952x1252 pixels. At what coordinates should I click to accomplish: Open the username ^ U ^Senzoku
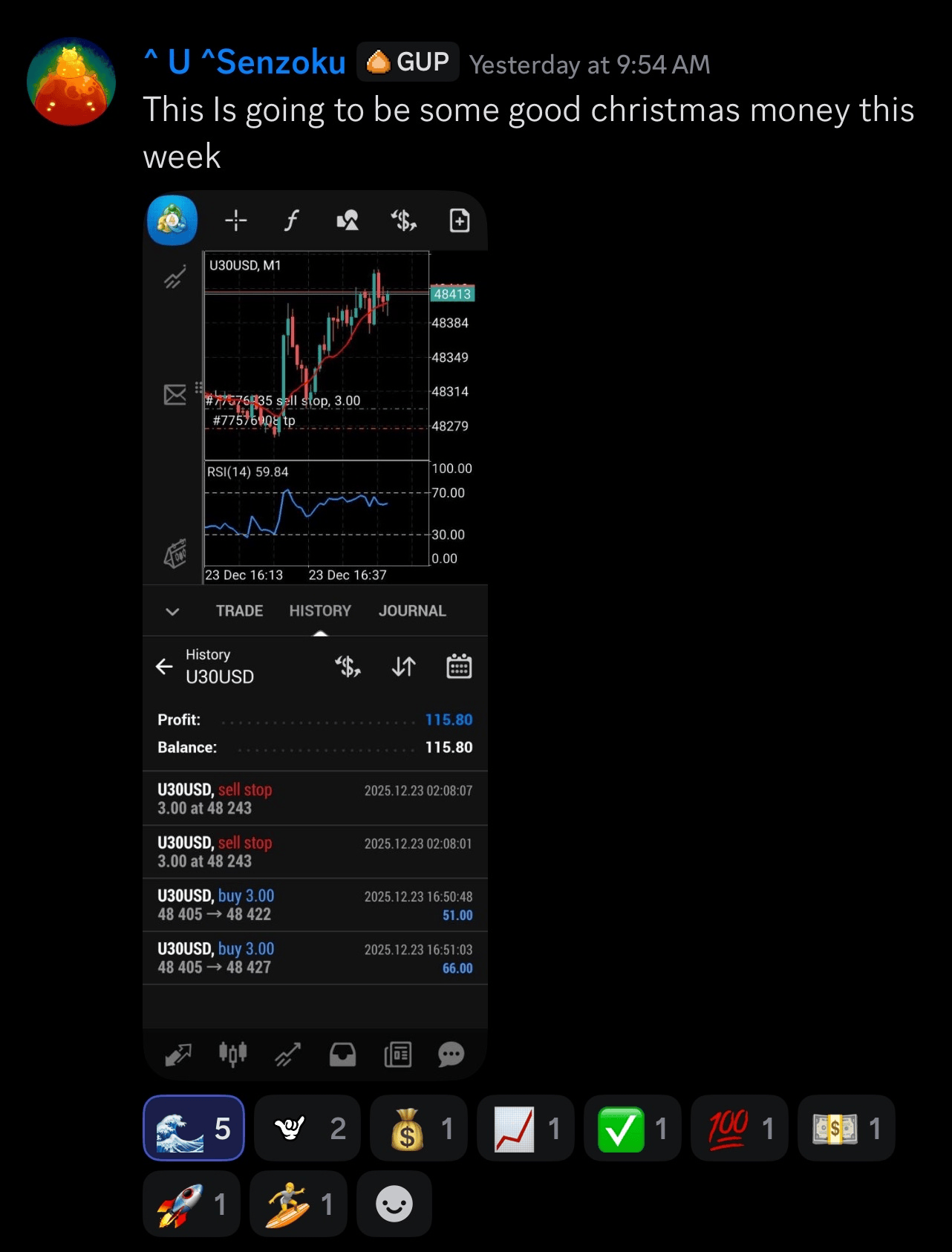(245, 62)
